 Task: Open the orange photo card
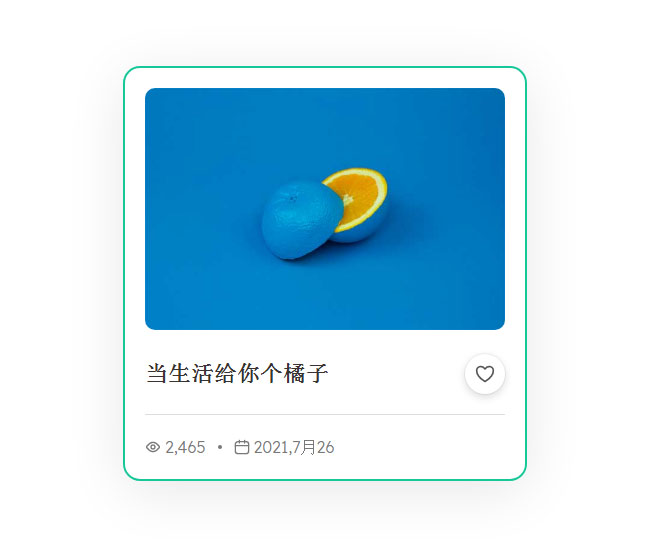point(324,209)
